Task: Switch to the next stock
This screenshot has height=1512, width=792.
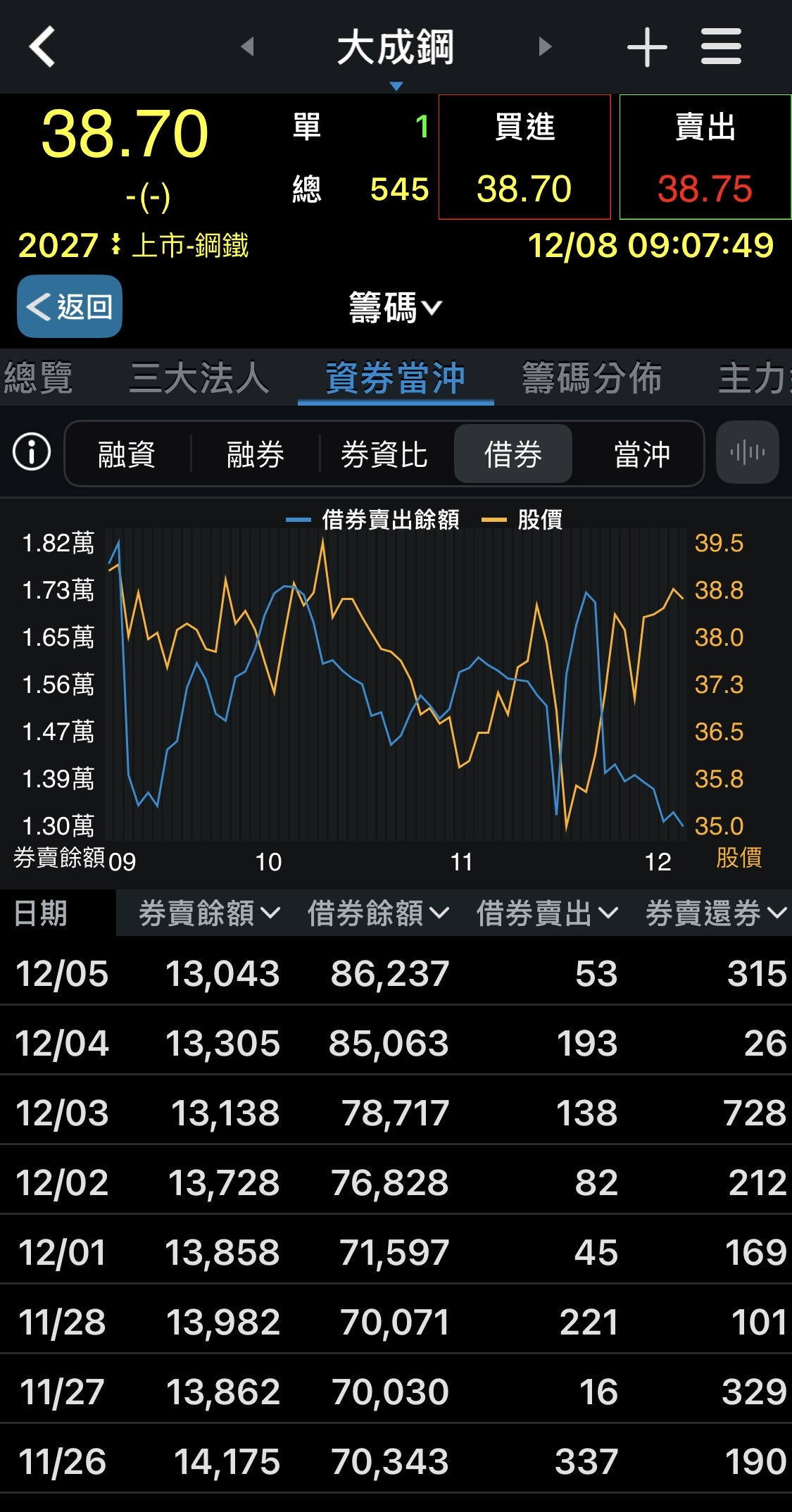Action: coord(544,46)
